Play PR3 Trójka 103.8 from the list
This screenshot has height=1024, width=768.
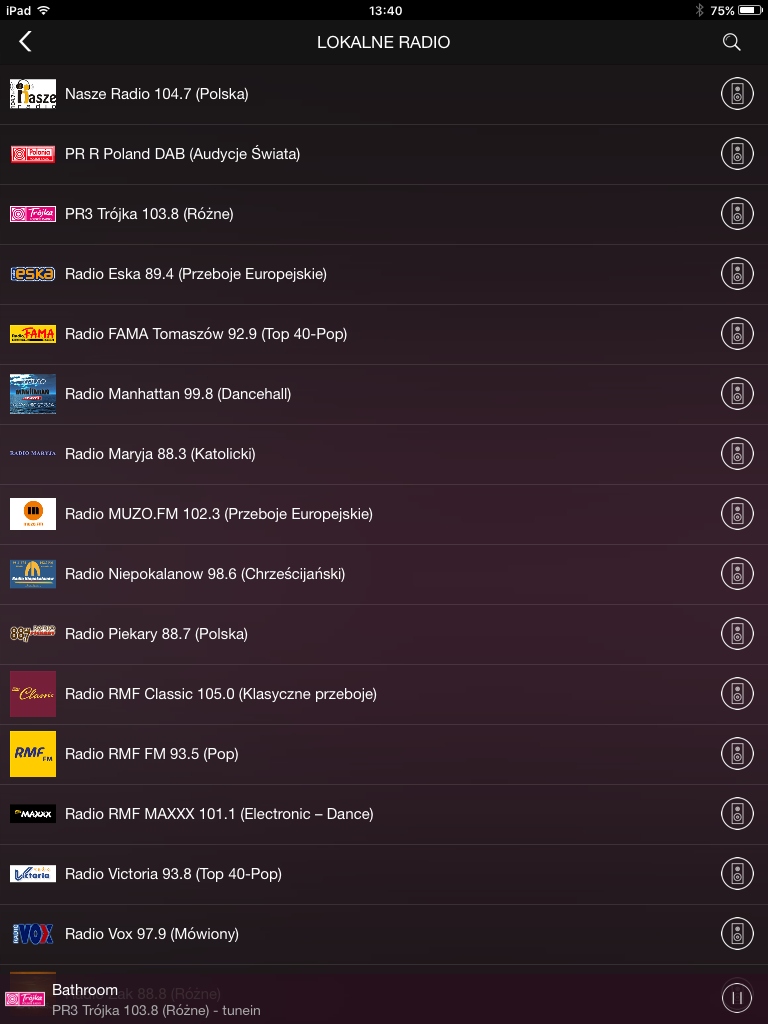tap(149, 214)
